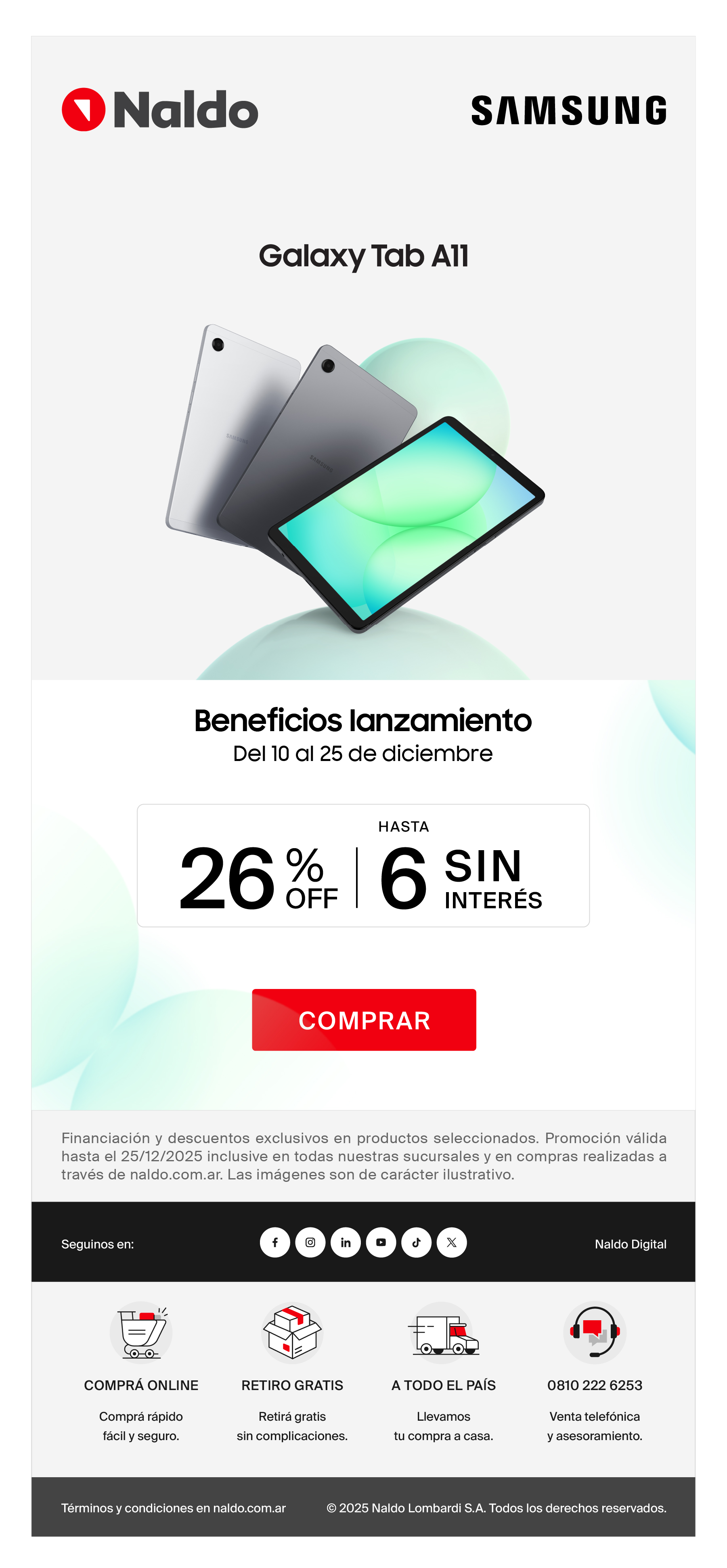Open Naldo's Instagram profile
The width and height of the screenshot is (727, 1568).
click(310, 1242)
